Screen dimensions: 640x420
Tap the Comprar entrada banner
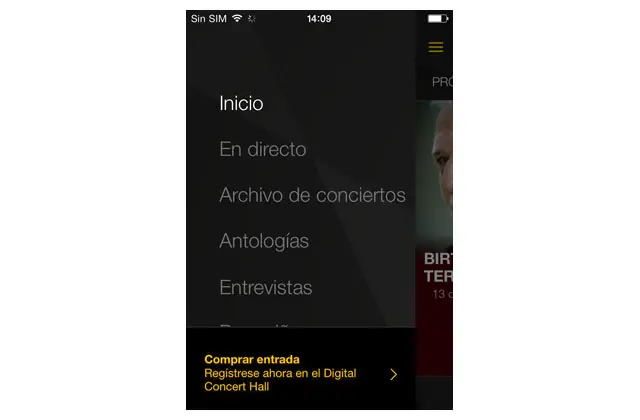(x=300, y=372)
